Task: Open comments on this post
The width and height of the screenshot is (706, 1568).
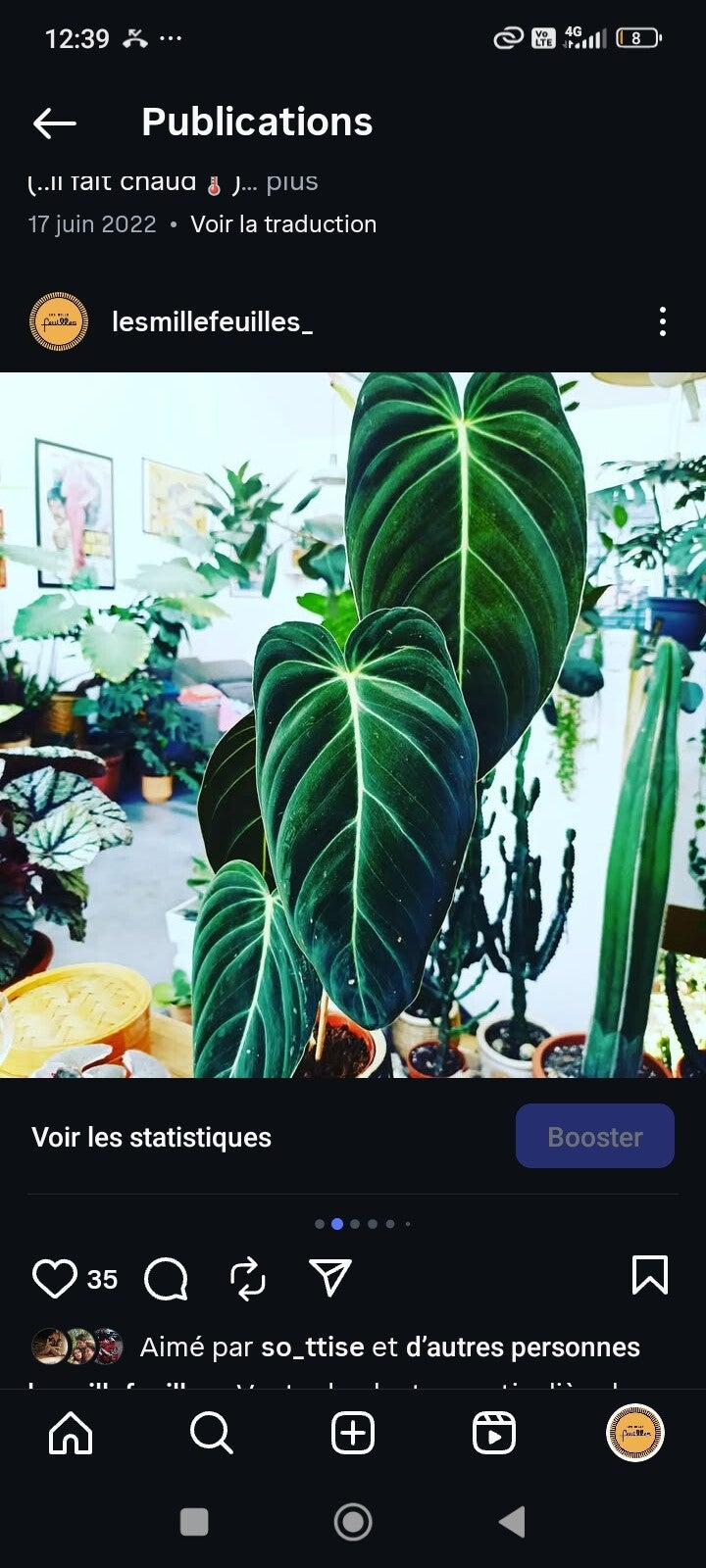Action: 166,1278
